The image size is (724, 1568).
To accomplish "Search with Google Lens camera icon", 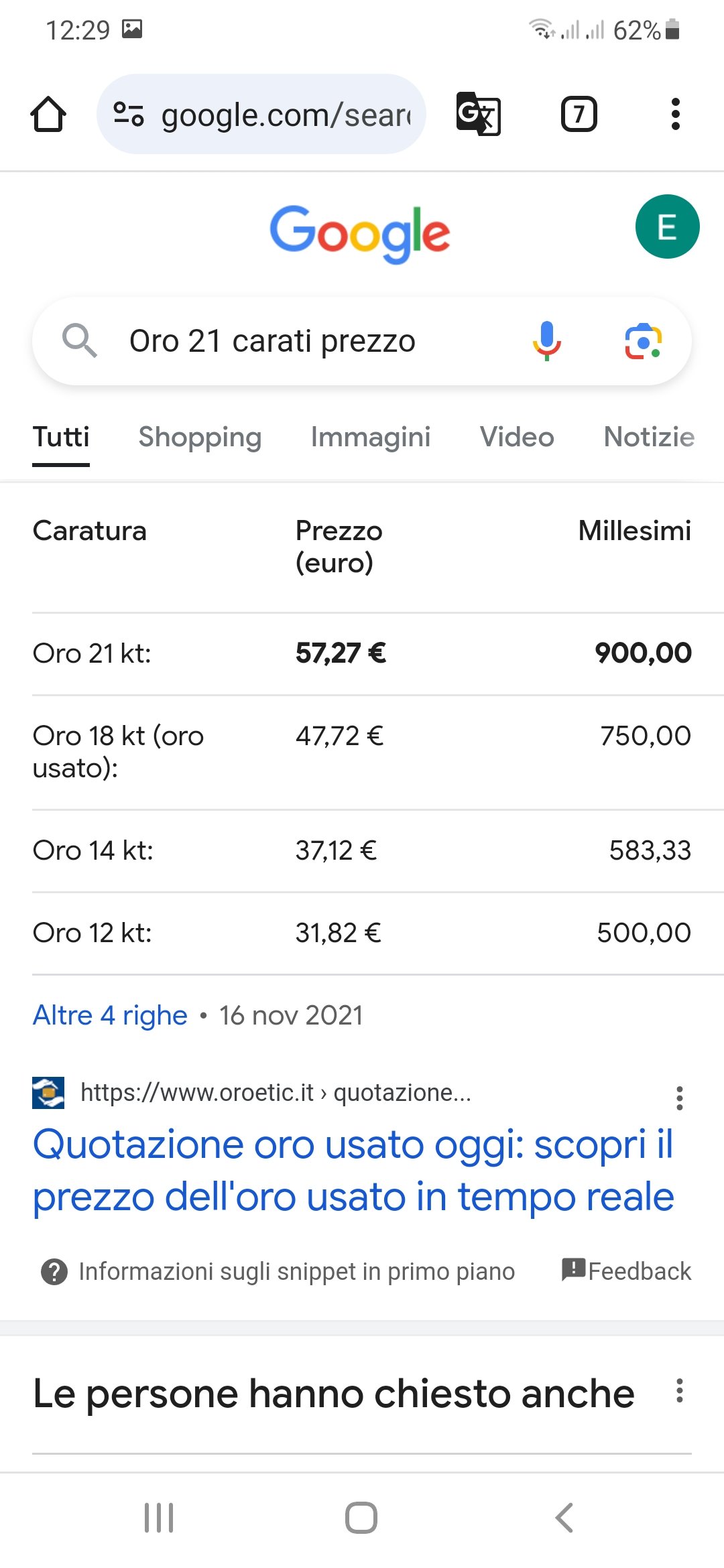I will [x=644, y=341].
